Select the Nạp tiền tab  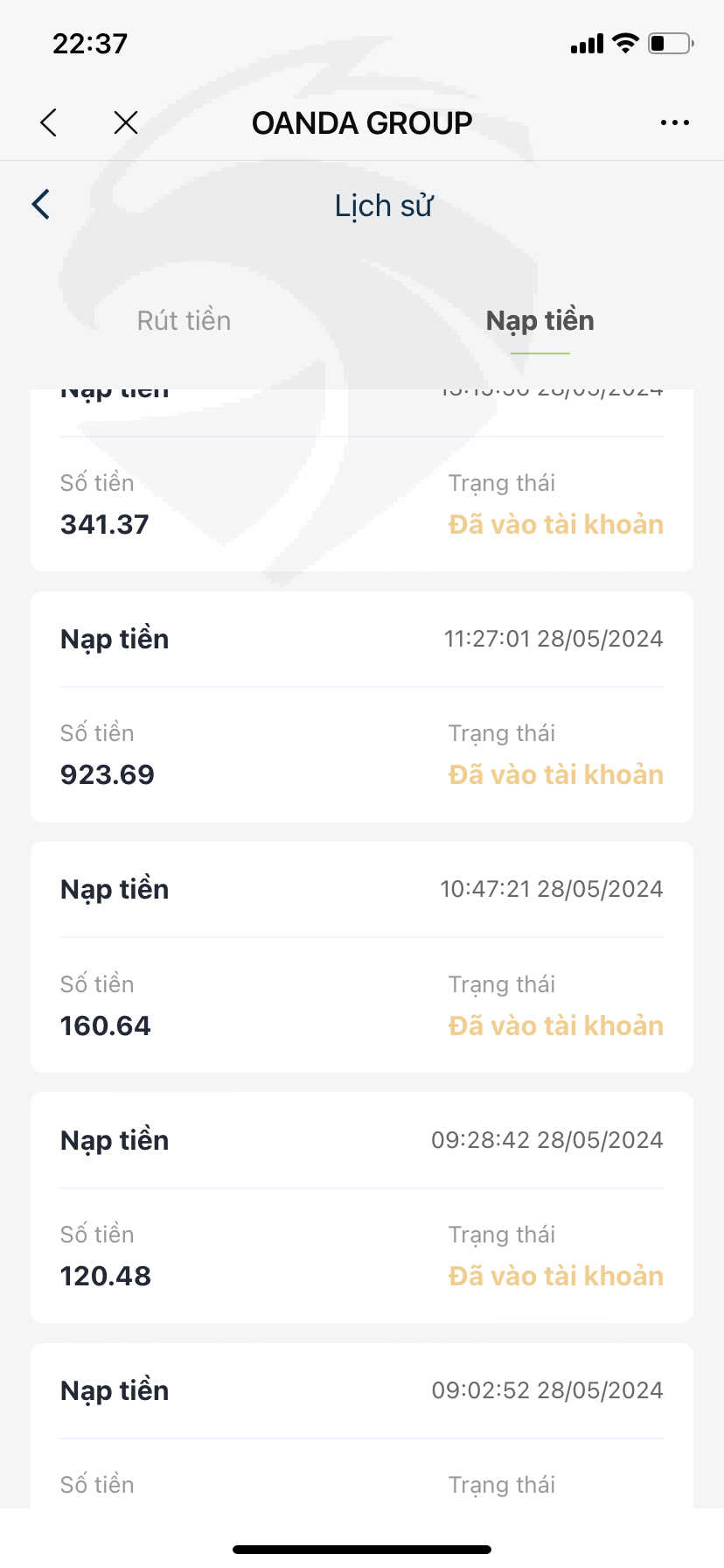pos(540,321)
